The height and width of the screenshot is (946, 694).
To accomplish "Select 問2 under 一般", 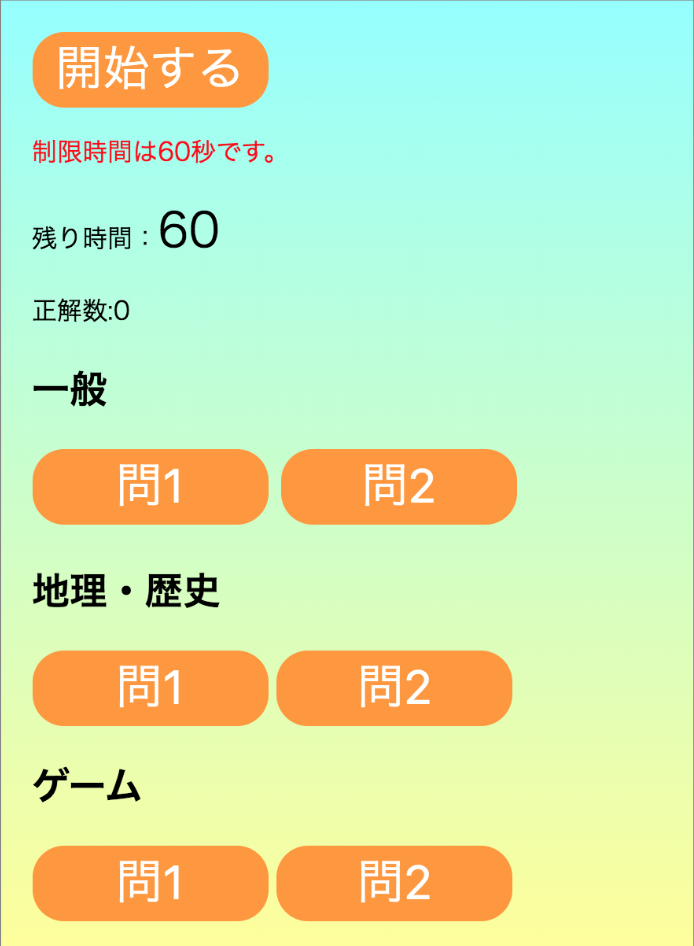I will click(x=398, y=487).
